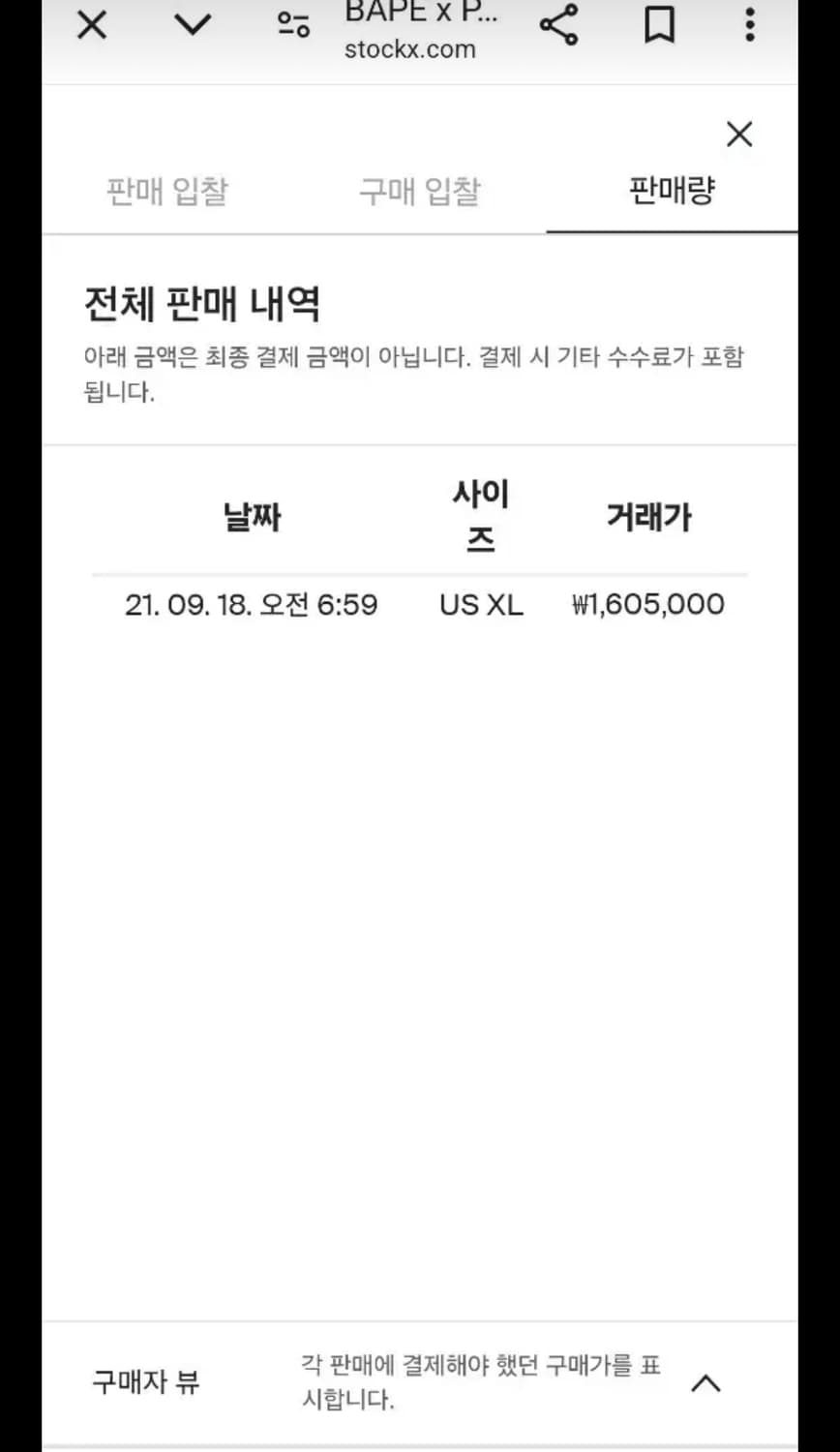Open the filter options icon
Image resolution: width=840 pixels, height=1452 pixels.
(x=292, y=24)
